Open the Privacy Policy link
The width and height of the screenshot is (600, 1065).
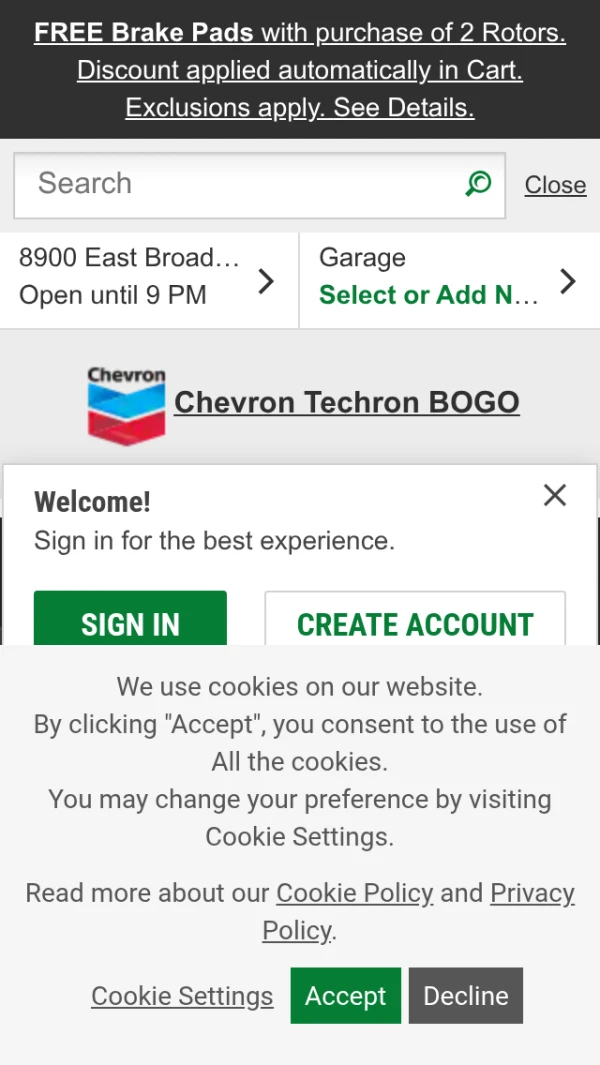click(x=531, y=893)
